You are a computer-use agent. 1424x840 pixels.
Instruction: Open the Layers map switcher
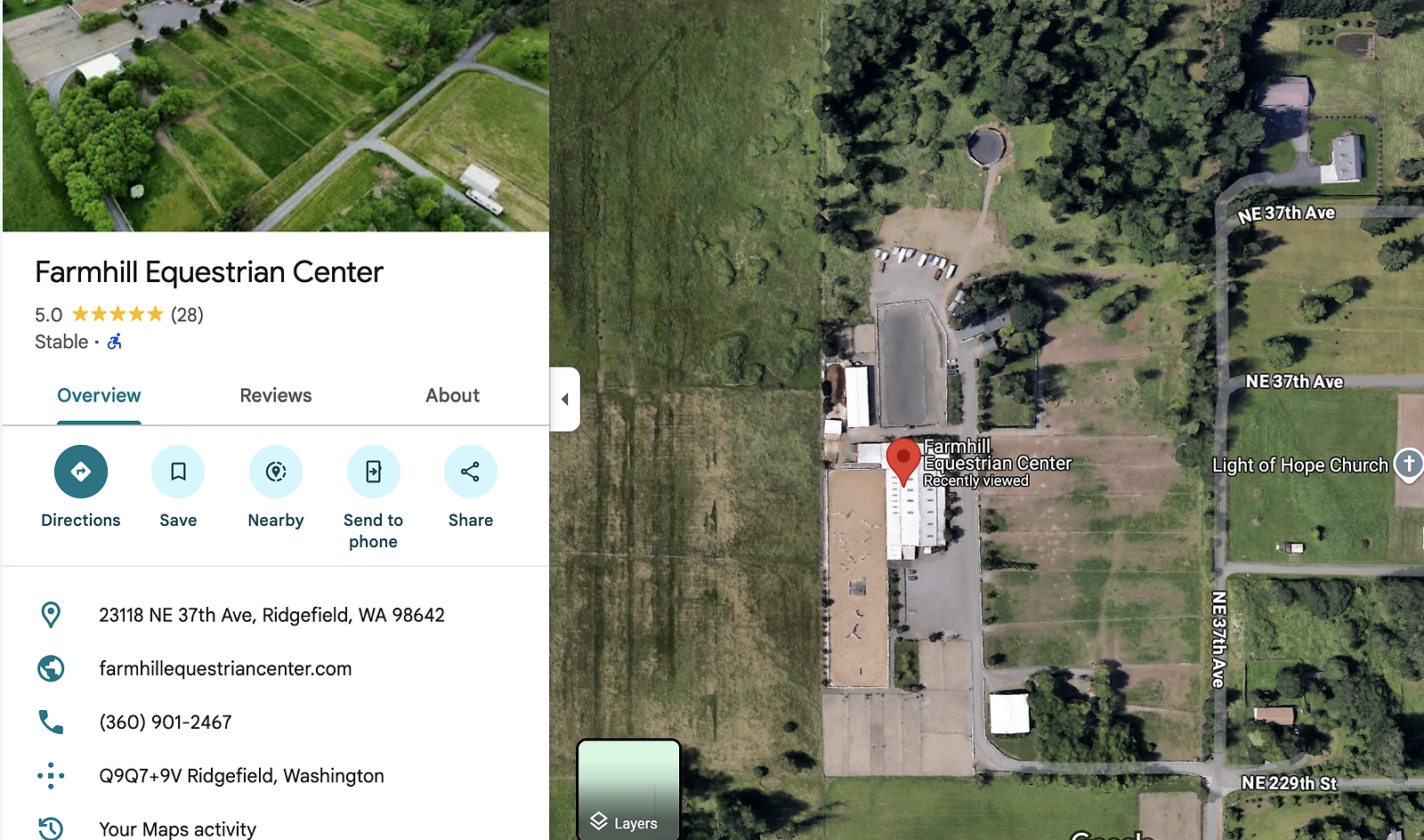pos(628,790)
